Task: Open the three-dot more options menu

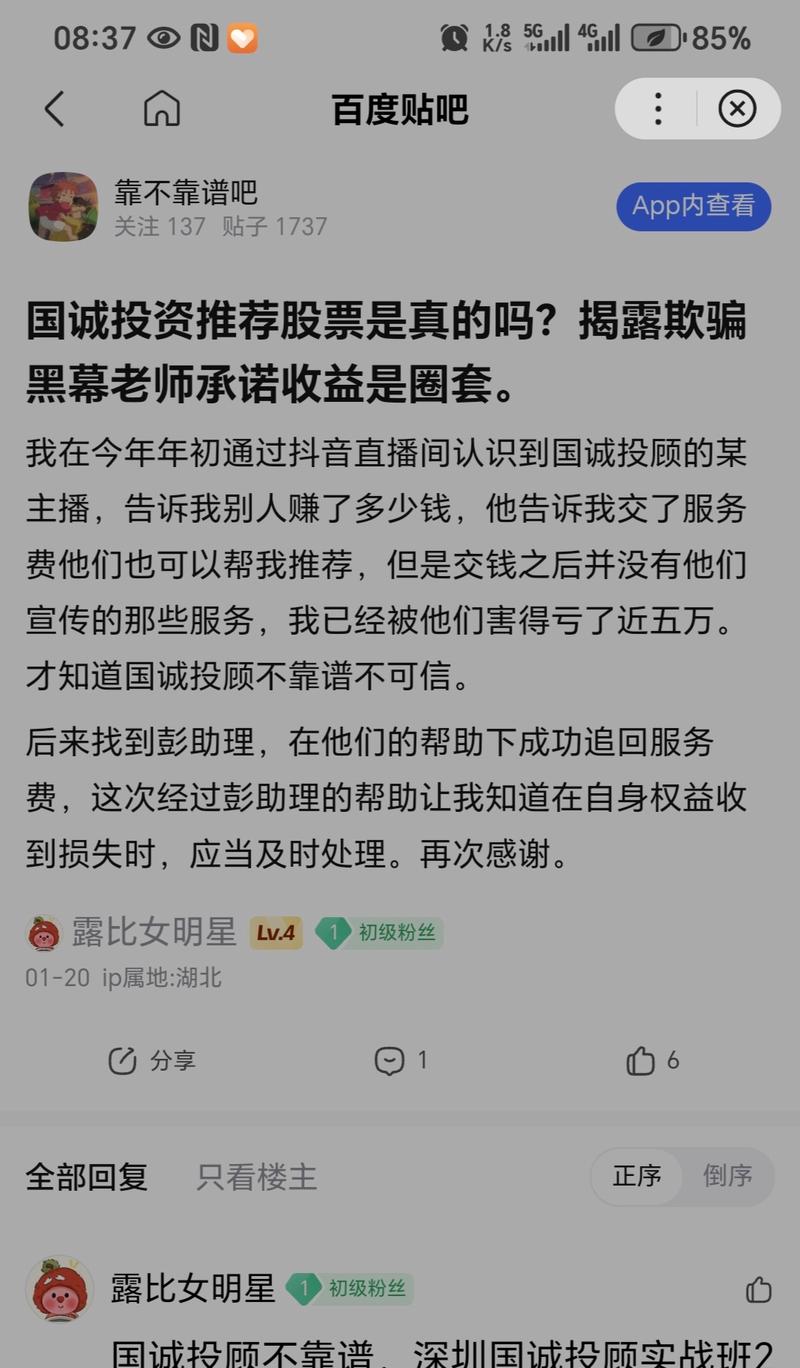Action: (657, 110)
